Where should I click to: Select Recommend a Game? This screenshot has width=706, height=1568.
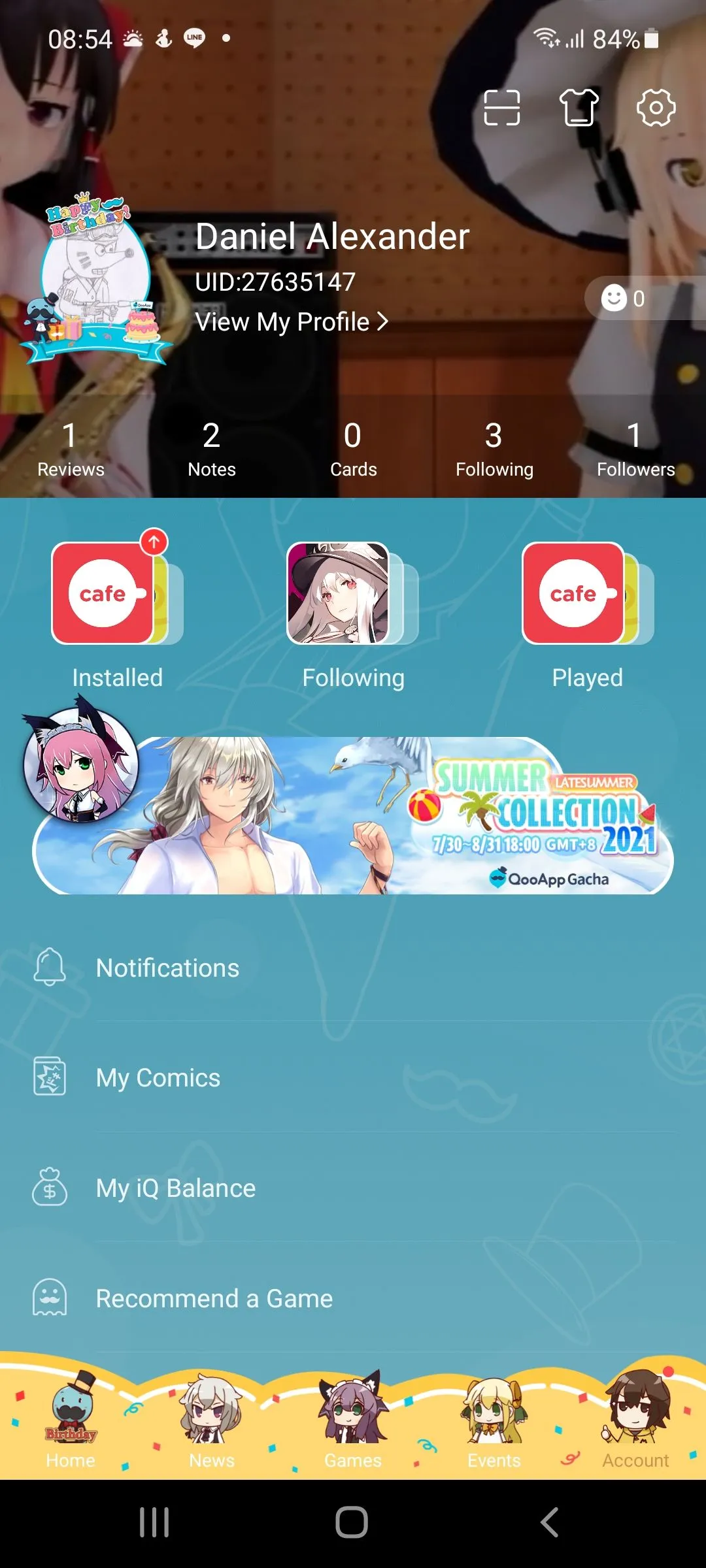[x=214, y=1299]
